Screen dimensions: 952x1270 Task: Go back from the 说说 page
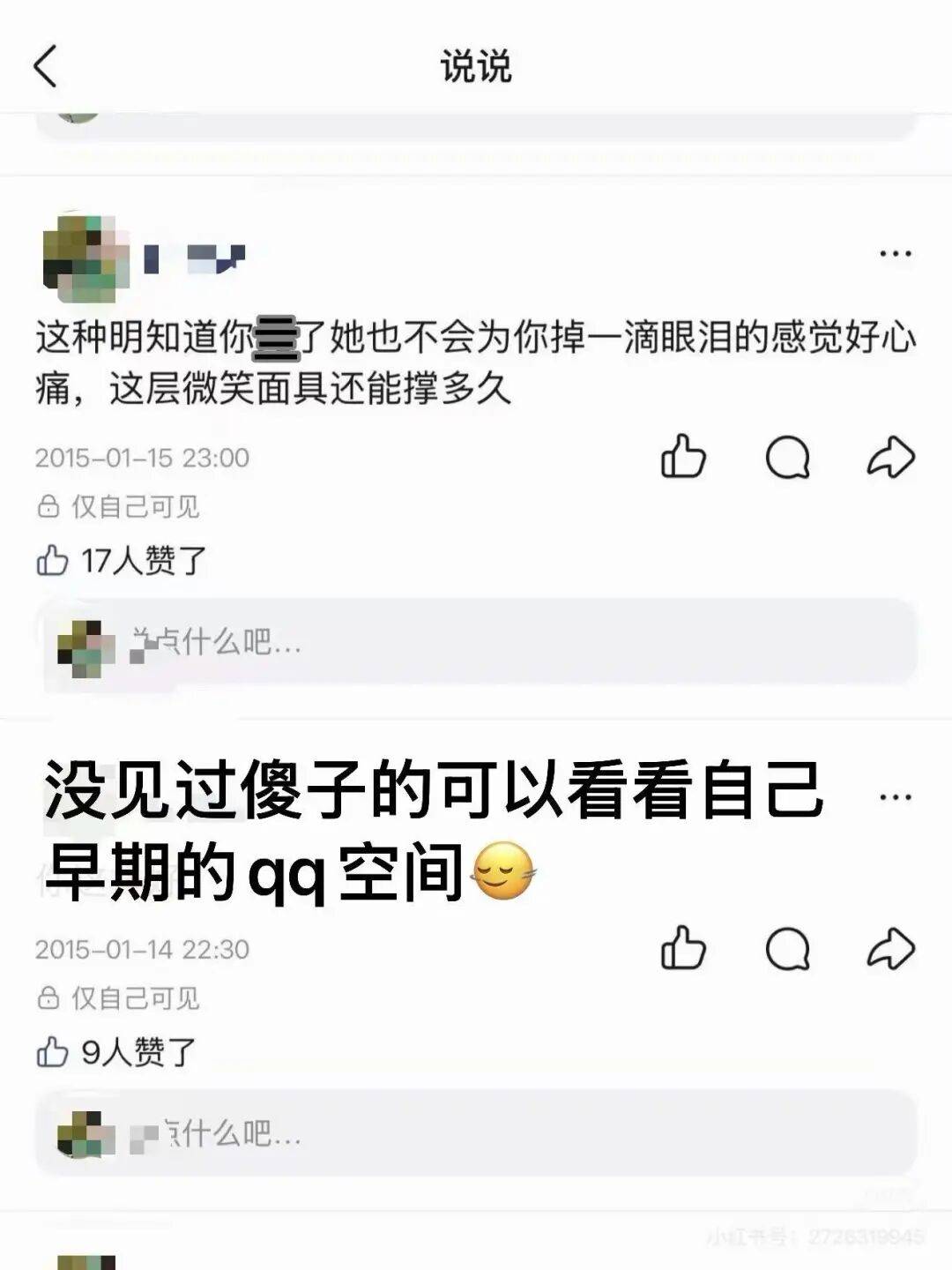point(46,66)
